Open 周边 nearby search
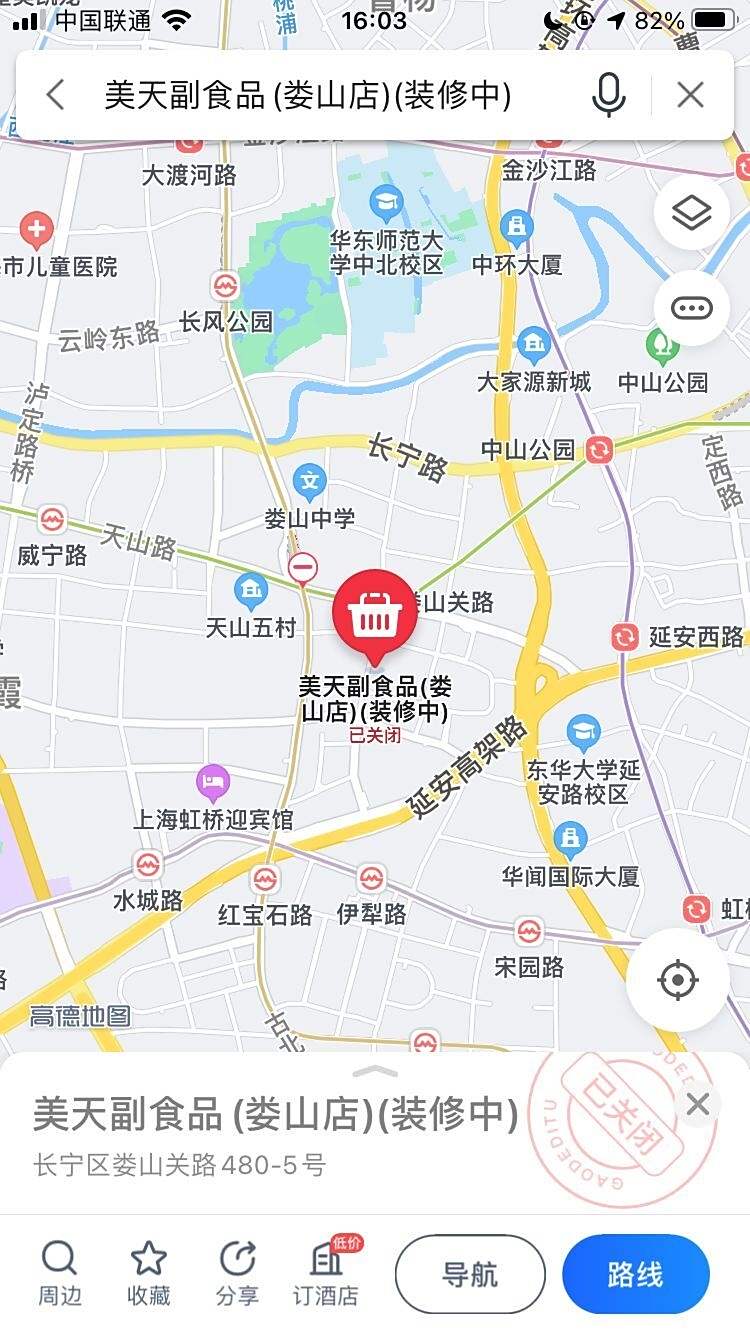 [x=60, y=1274]
